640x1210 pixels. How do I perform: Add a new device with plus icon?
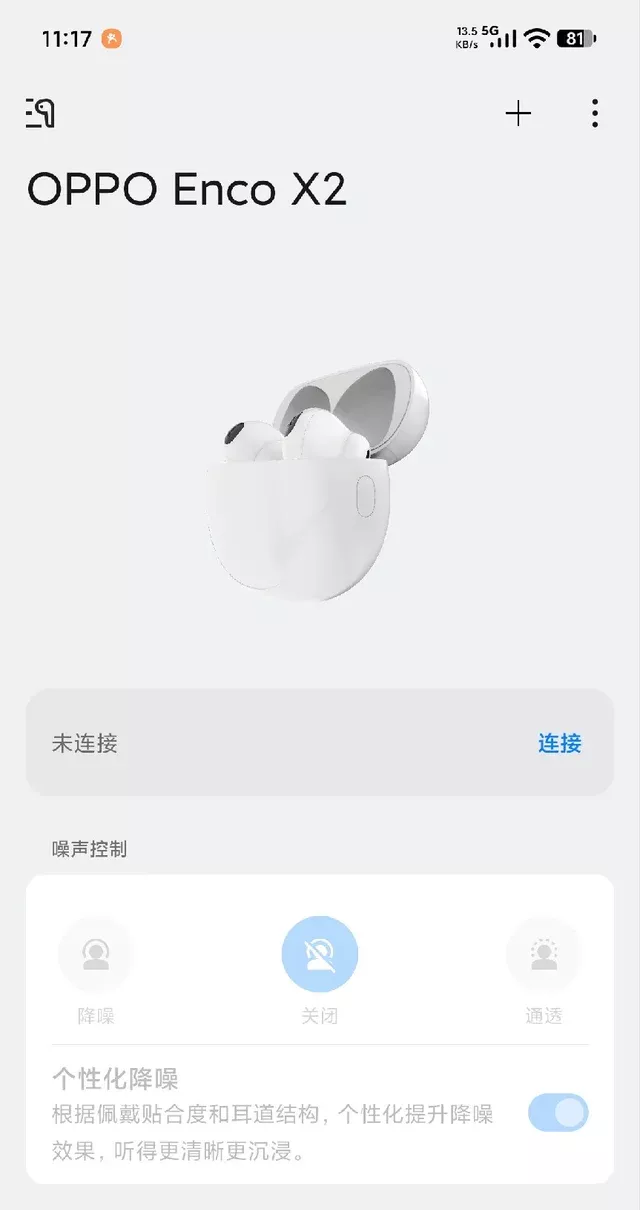tap(518, 114)
